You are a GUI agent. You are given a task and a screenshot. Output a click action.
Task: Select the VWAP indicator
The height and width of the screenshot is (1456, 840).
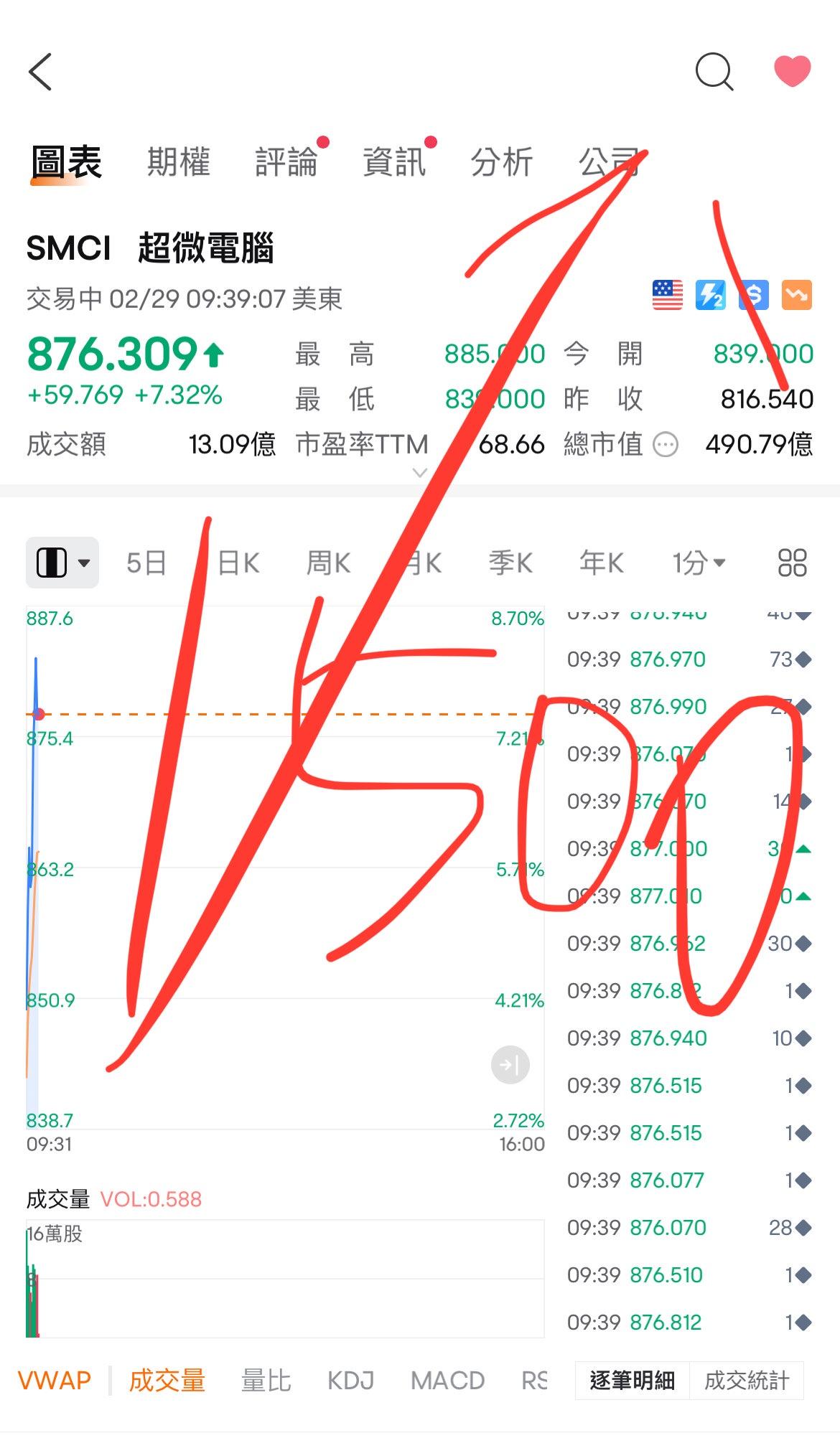(55, 1380)
